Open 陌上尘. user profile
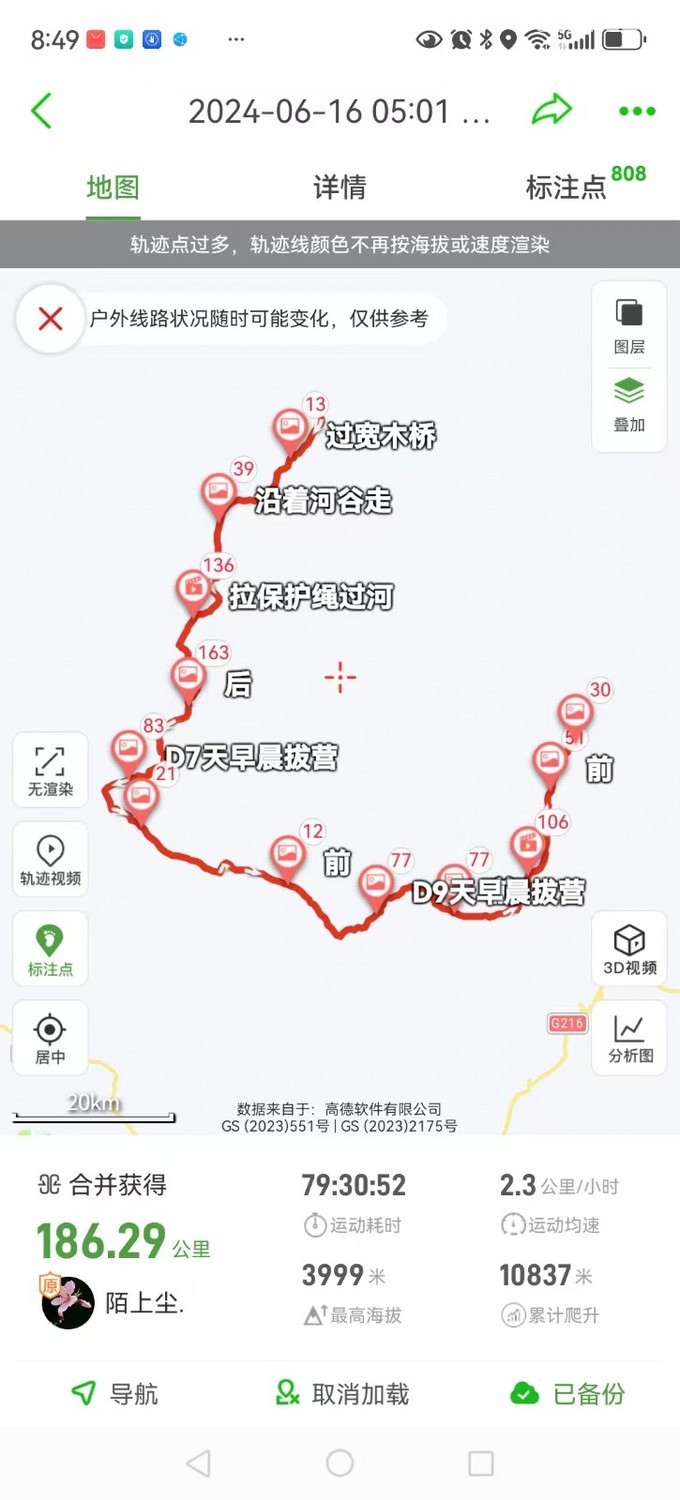Screen dimensions: 680x1500 (68, 1302)
